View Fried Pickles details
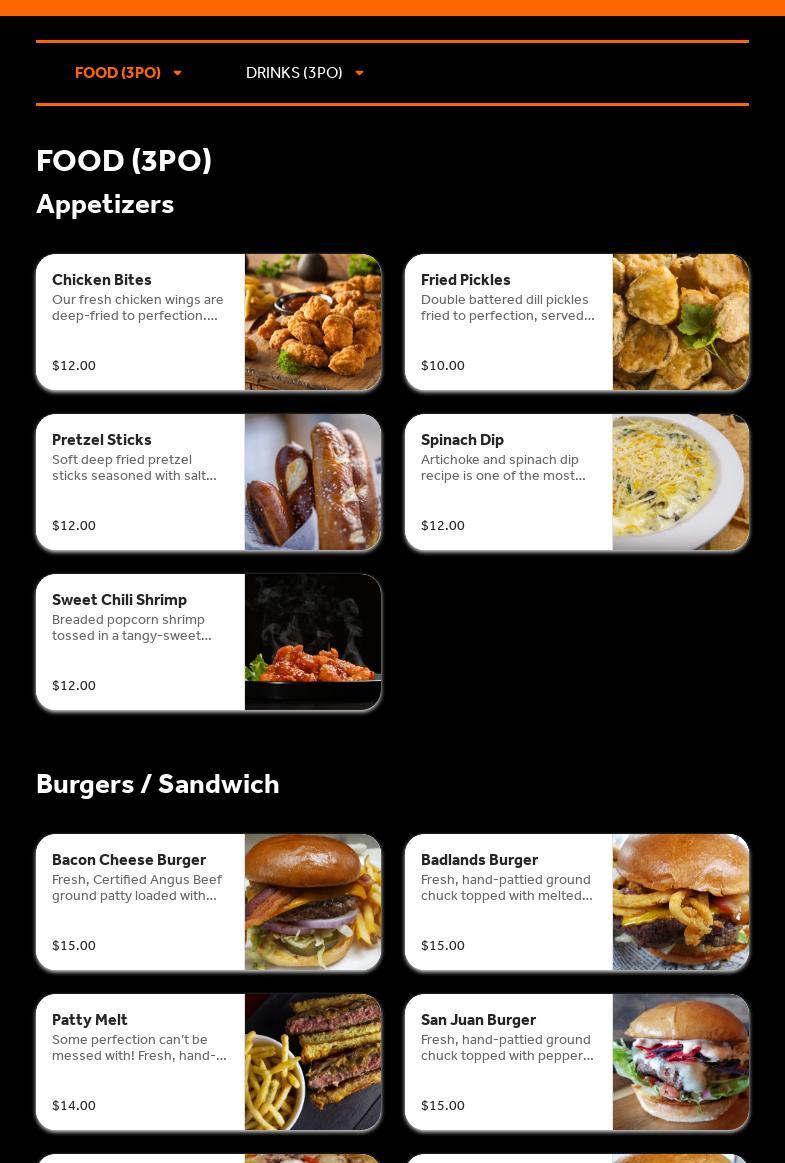 [576, 322]
